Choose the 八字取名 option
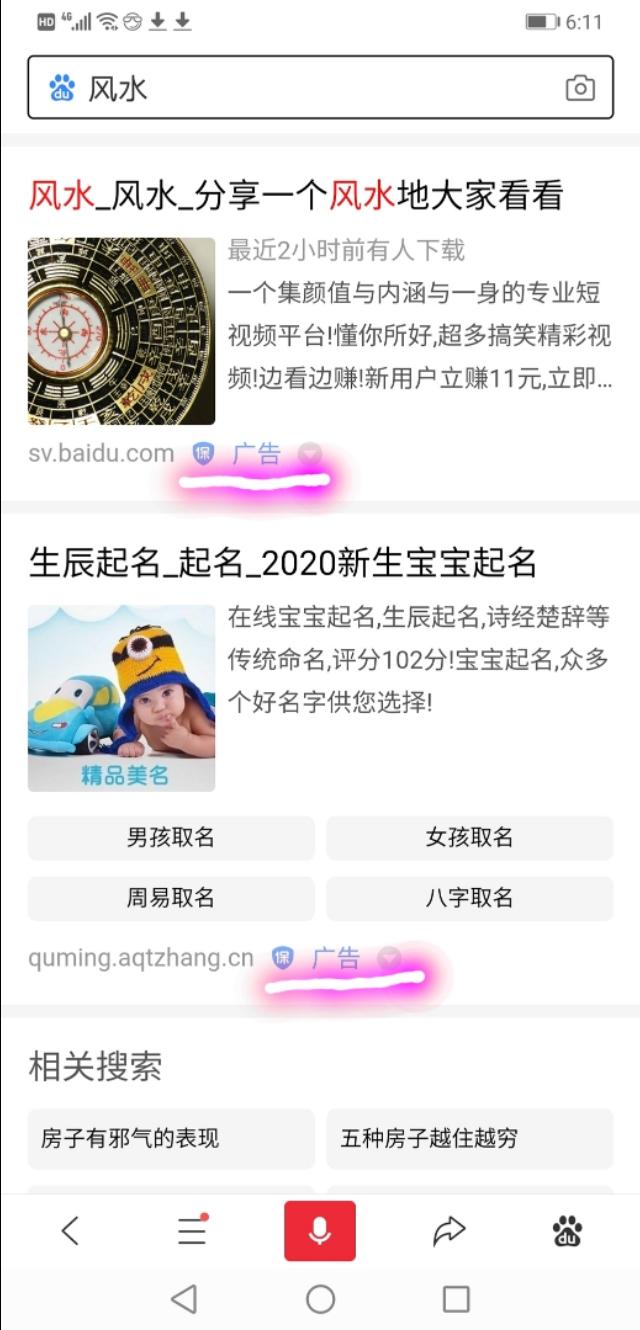 point(469,898)
